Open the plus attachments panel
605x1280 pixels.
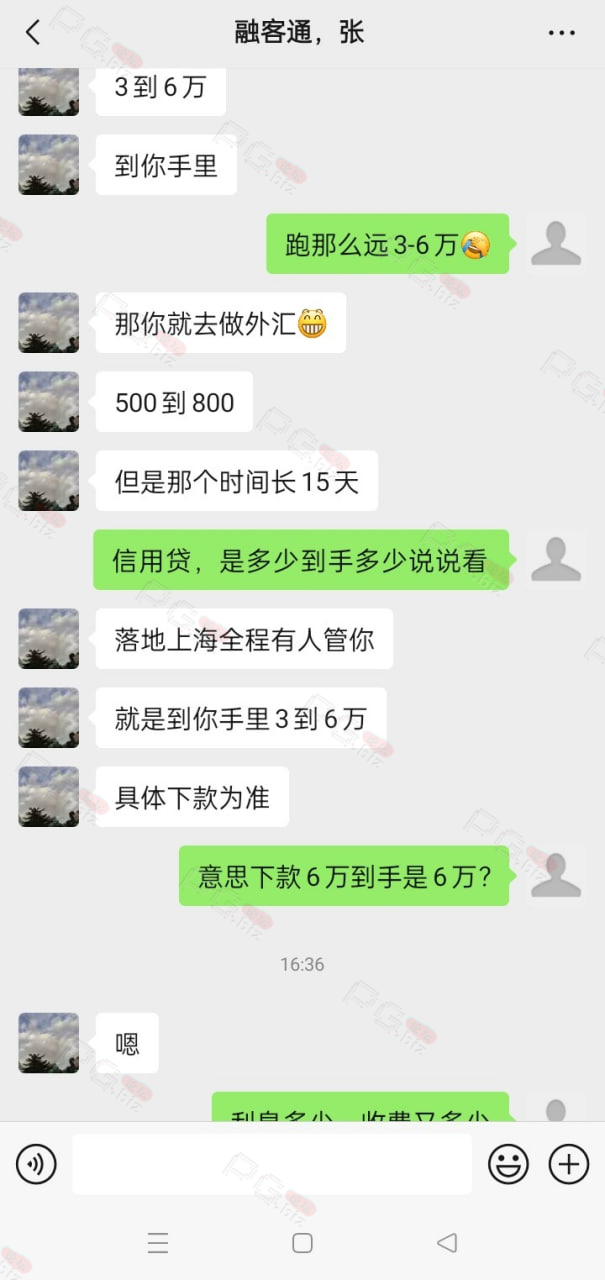point(569,1164)
